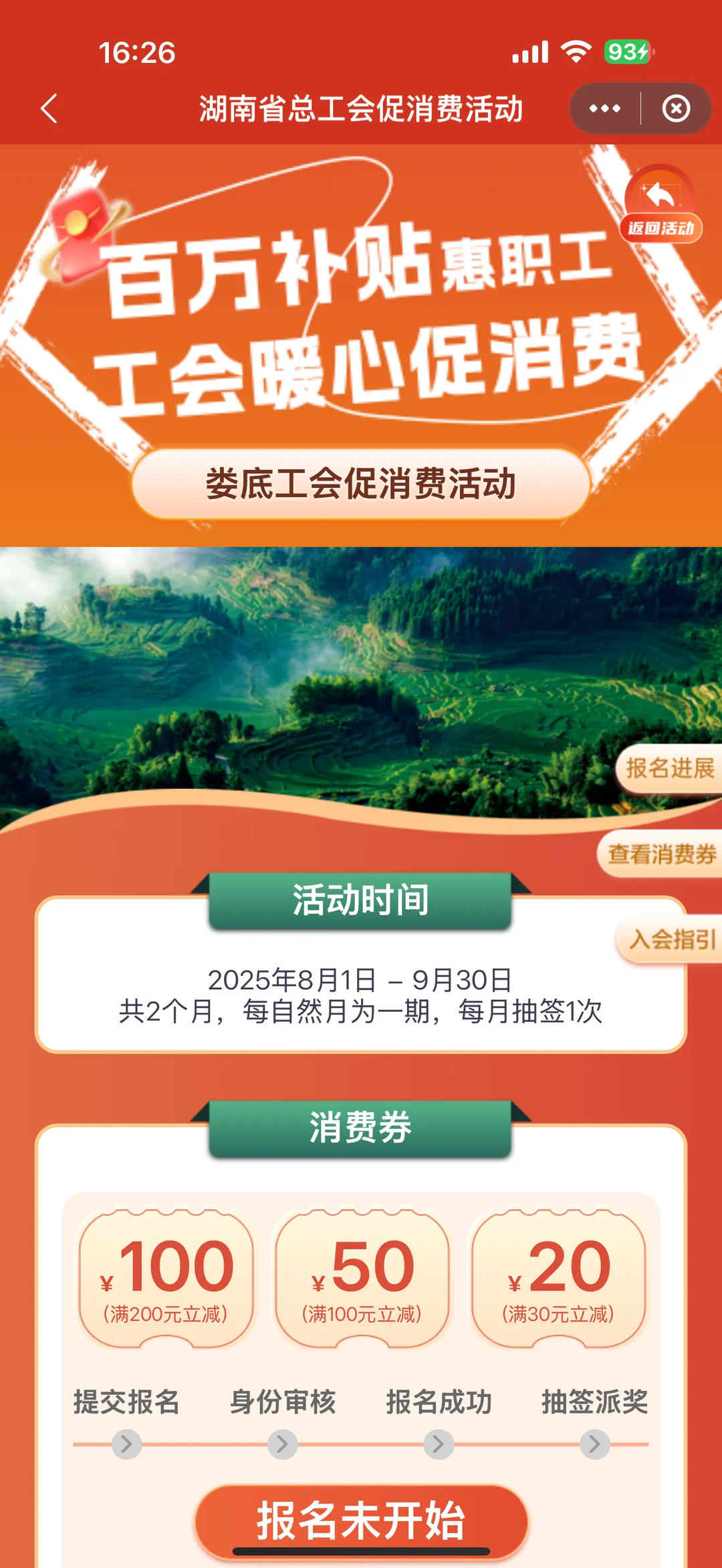The height and width of the screenshot is (1568, 722).
Task: Go back using the top-left arrow
Action: click(49, 108)
